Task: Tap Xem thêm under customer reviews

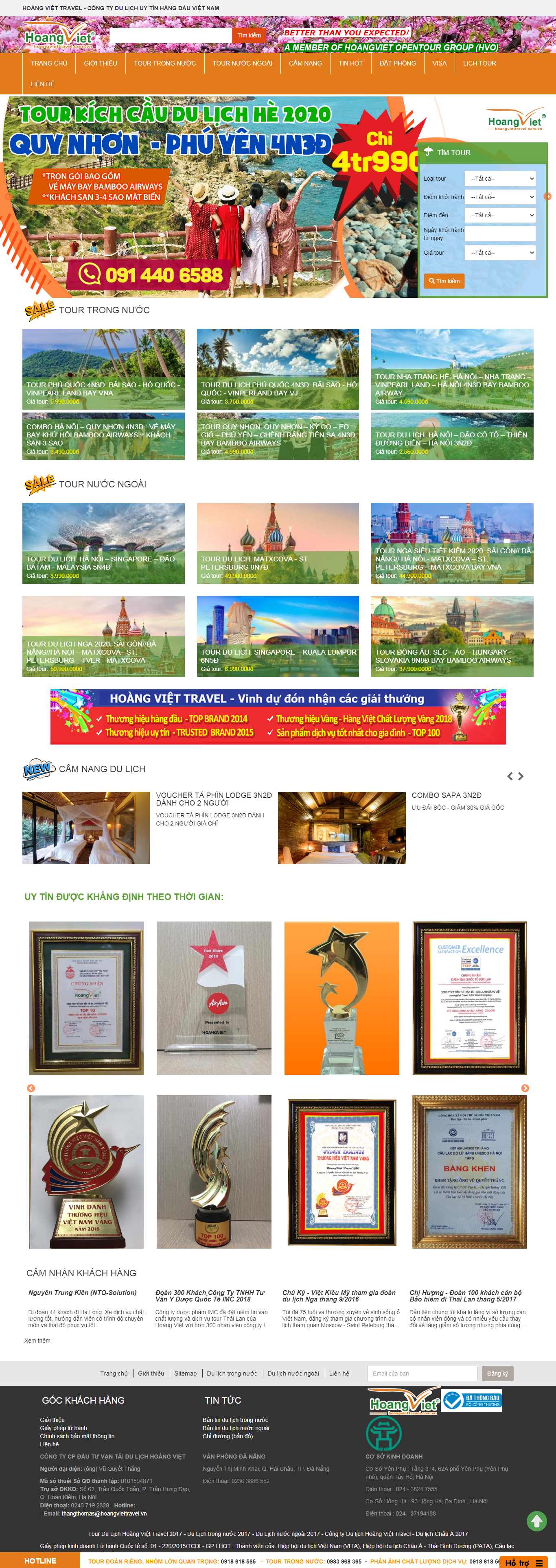Action: point(37,1340)
